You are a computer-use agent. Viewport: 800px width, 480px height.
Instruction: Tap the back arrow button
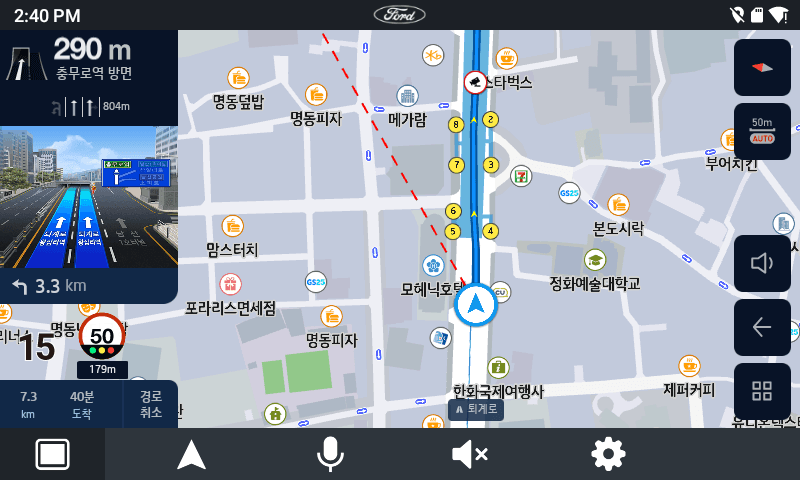762,327
